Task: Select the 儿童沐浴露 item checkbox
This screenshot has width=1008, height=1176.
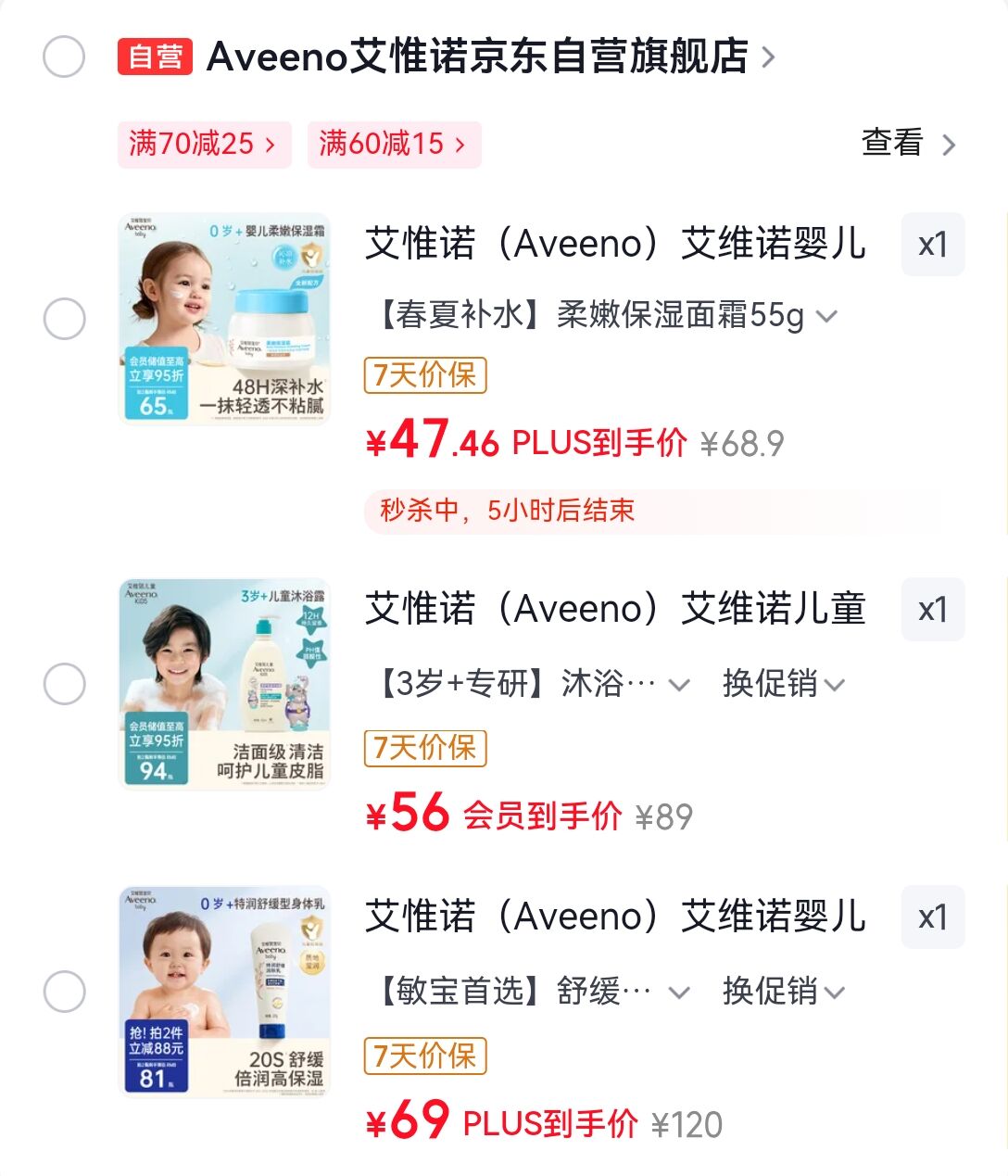Action: coord(64,684)
